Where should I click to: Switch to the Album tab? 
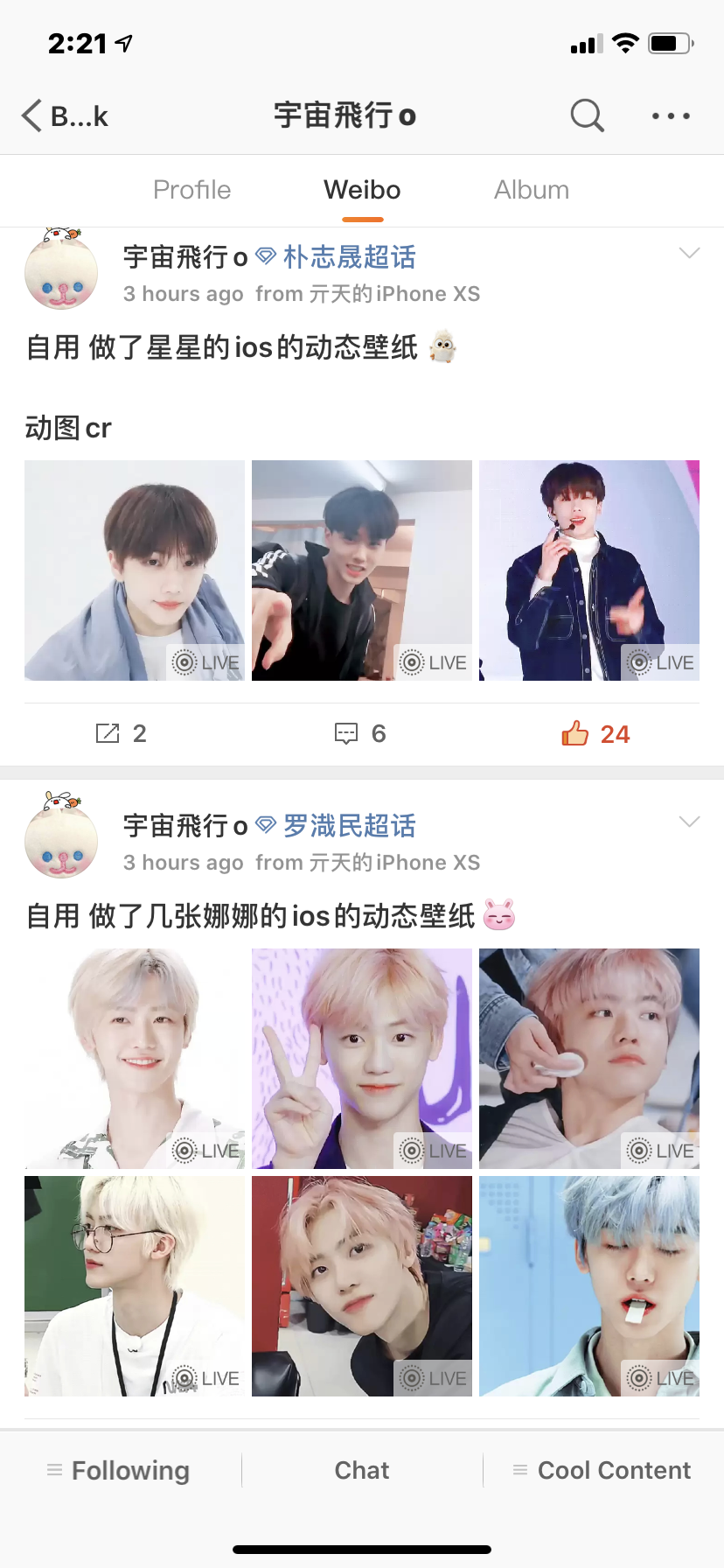[x=532, y=190]
